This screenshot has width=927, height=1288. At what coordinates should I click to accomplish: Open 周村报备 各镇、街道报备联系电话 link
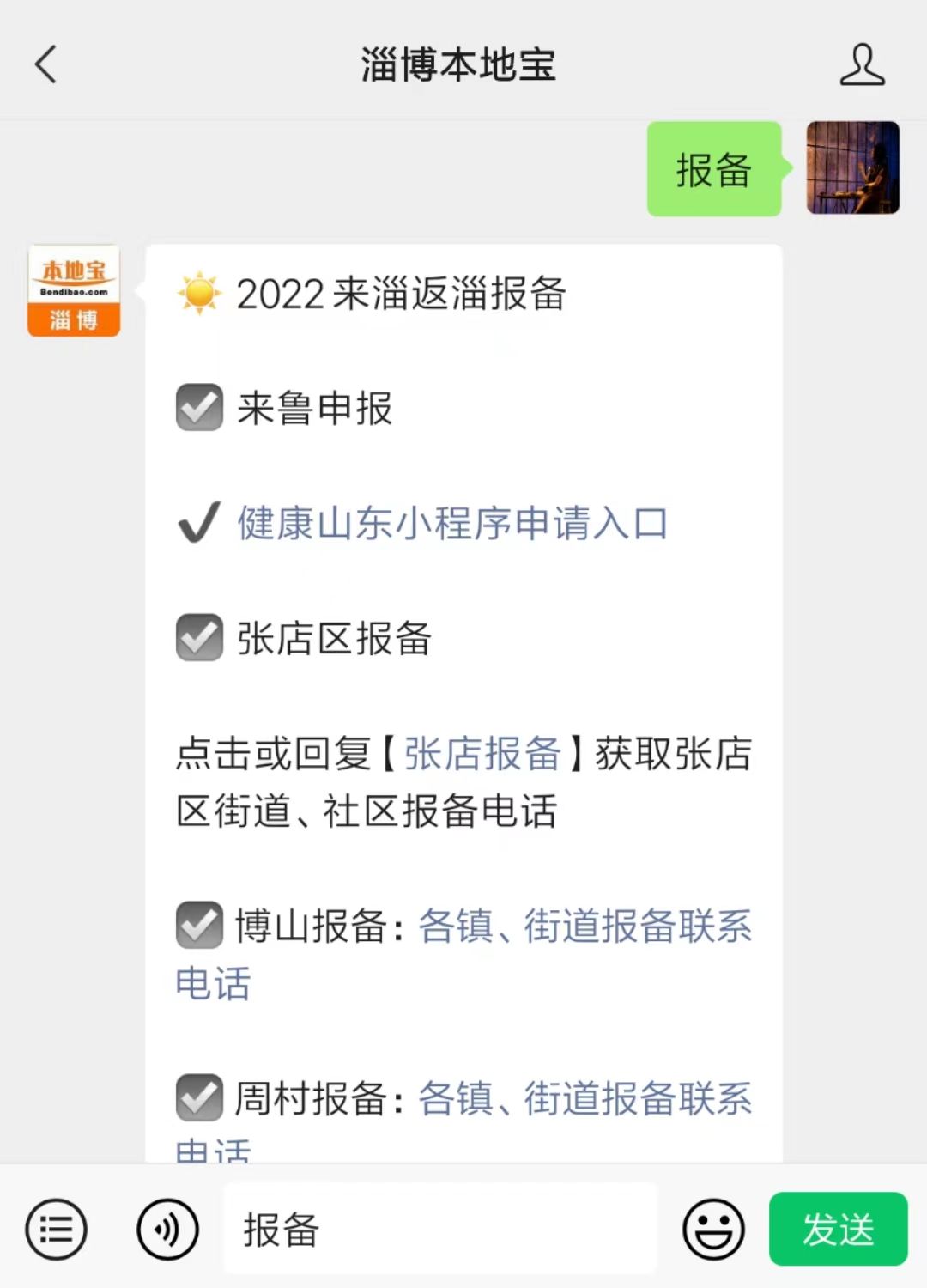pos(584,1098)
